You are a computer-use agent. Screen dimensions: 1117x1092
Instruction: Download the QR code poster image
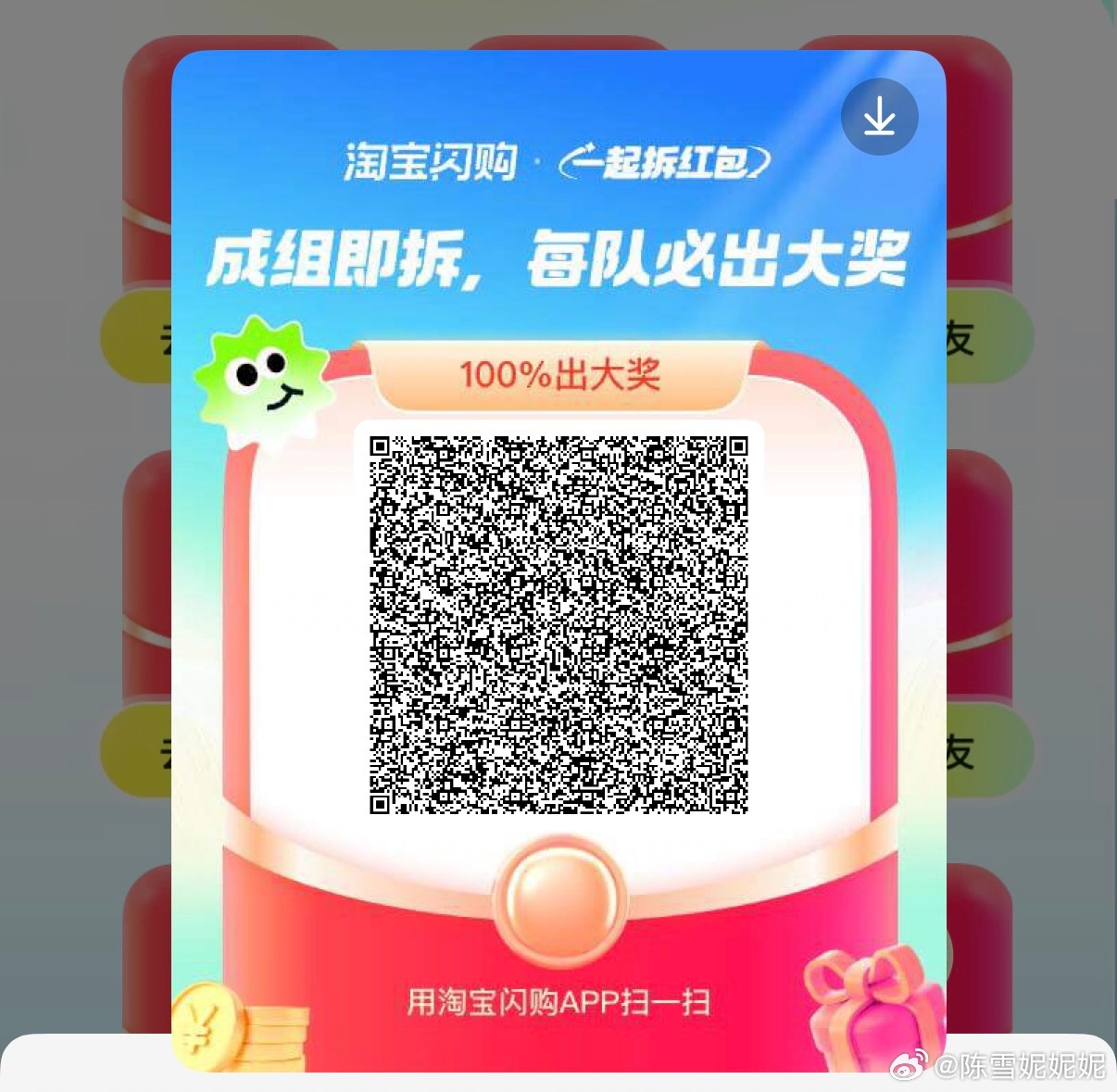coord(879,117)
